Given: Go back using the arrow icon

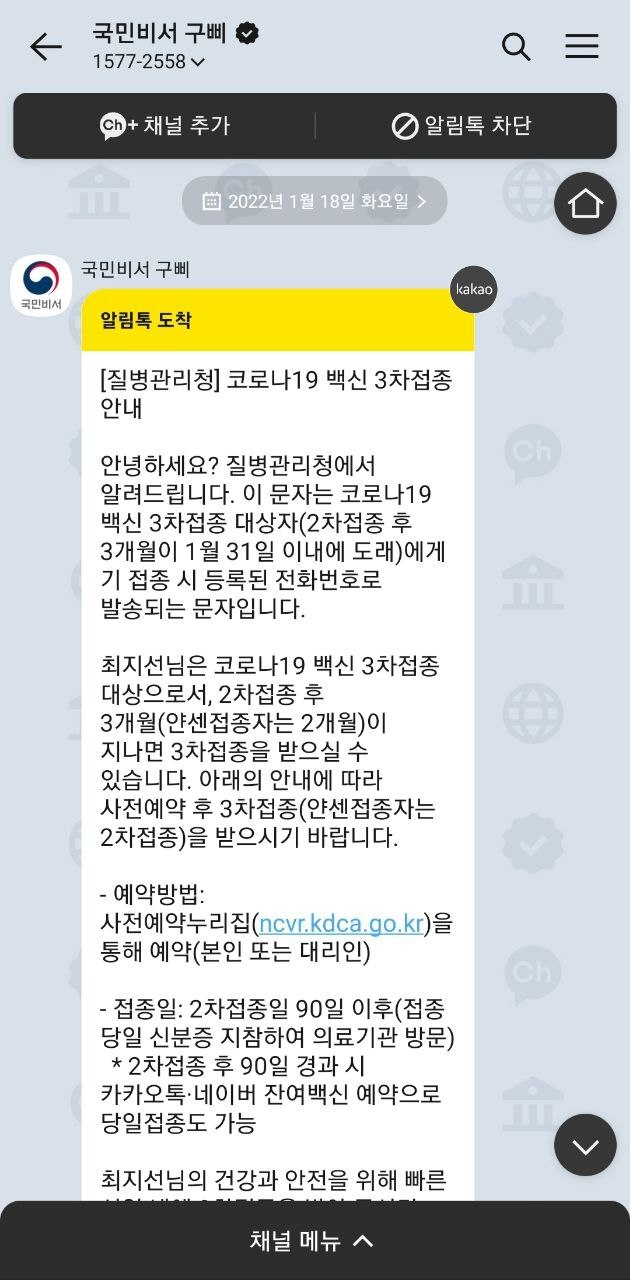Looking at the screenshot, I should 45,46.
